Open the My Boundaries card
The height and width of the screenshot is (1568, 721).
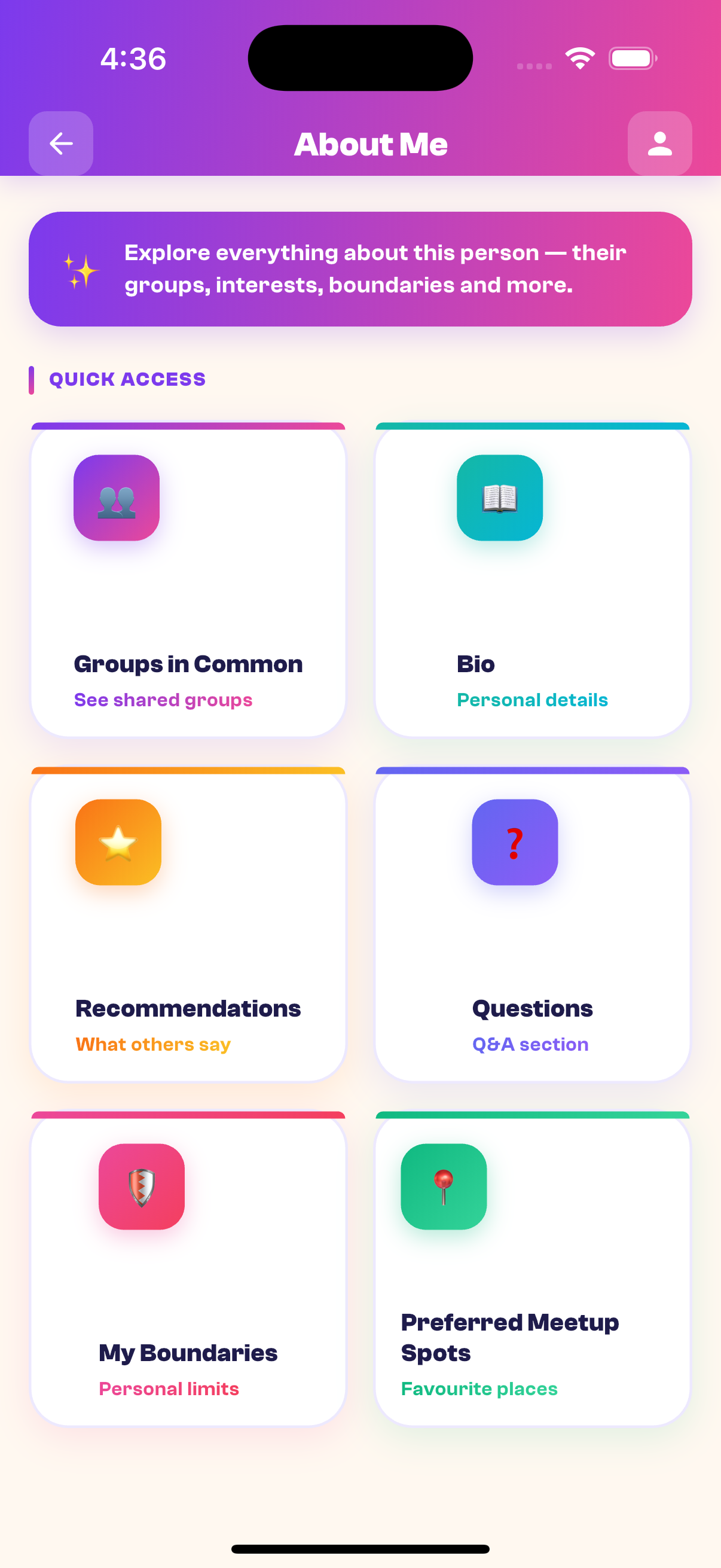188,1269
